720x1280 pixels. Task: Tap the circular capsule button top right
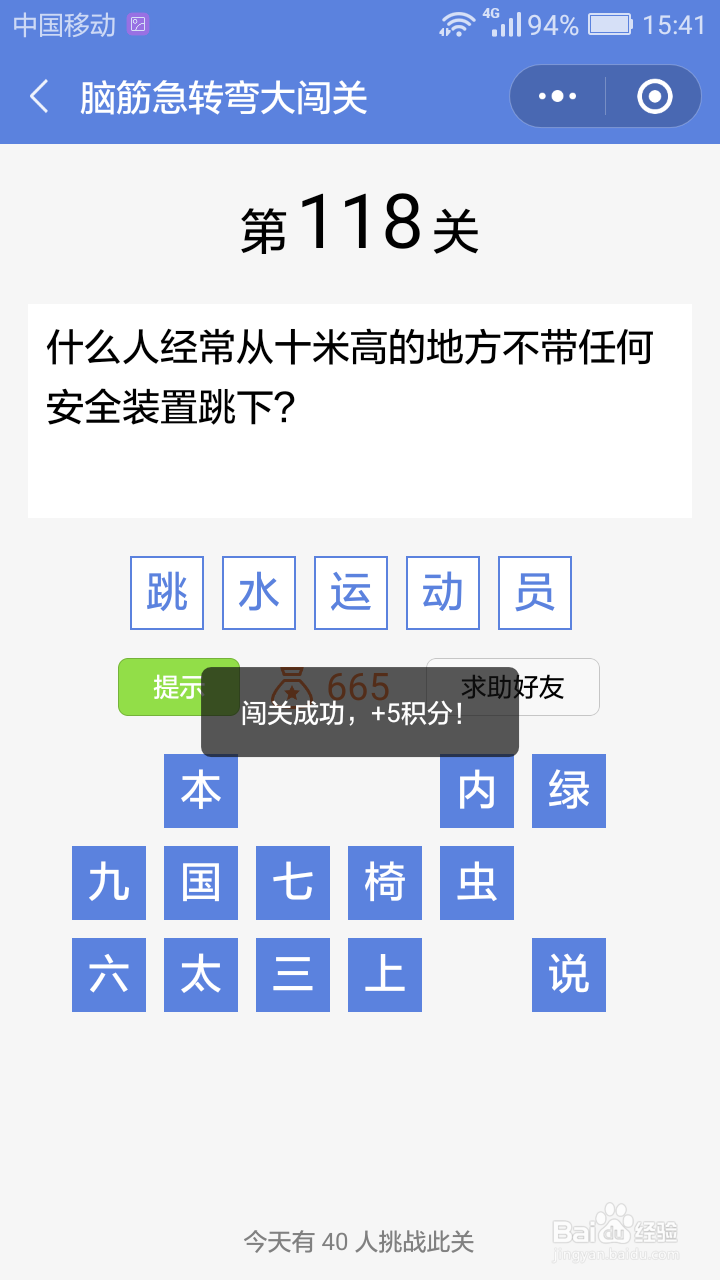click(653, 95)
